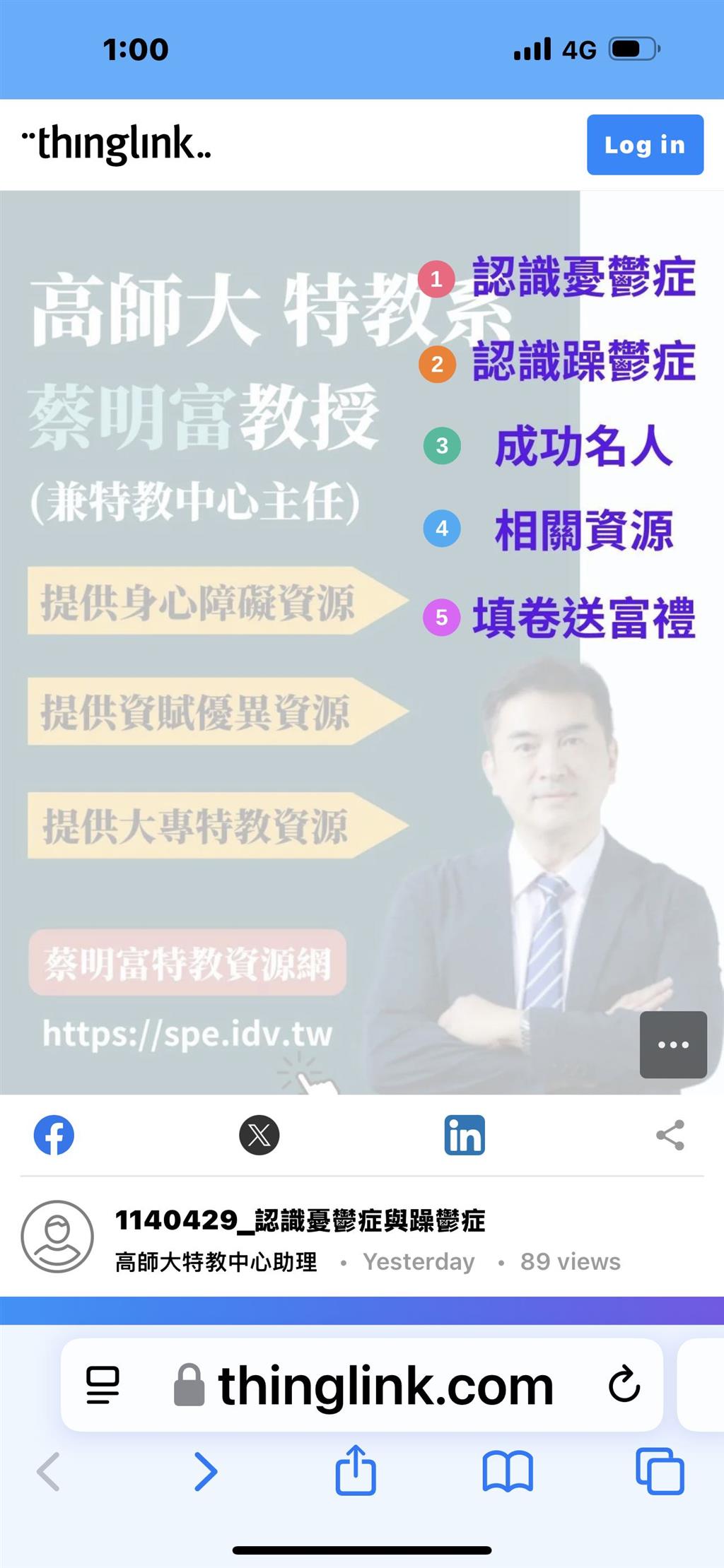724x1568 pixels.
Task: Share on LinkedIn
Action: pyautogui.click(x=465, y=1136)
